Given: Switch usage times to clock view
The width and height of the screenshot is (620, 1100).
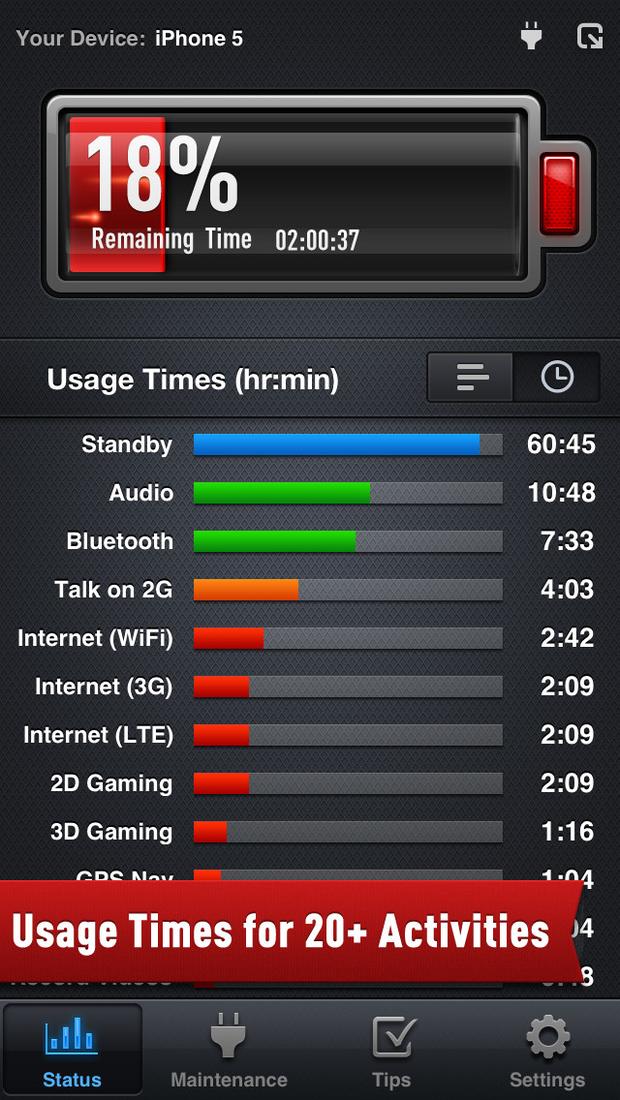Looking at the screenshot, I should [x=557, y=377].
